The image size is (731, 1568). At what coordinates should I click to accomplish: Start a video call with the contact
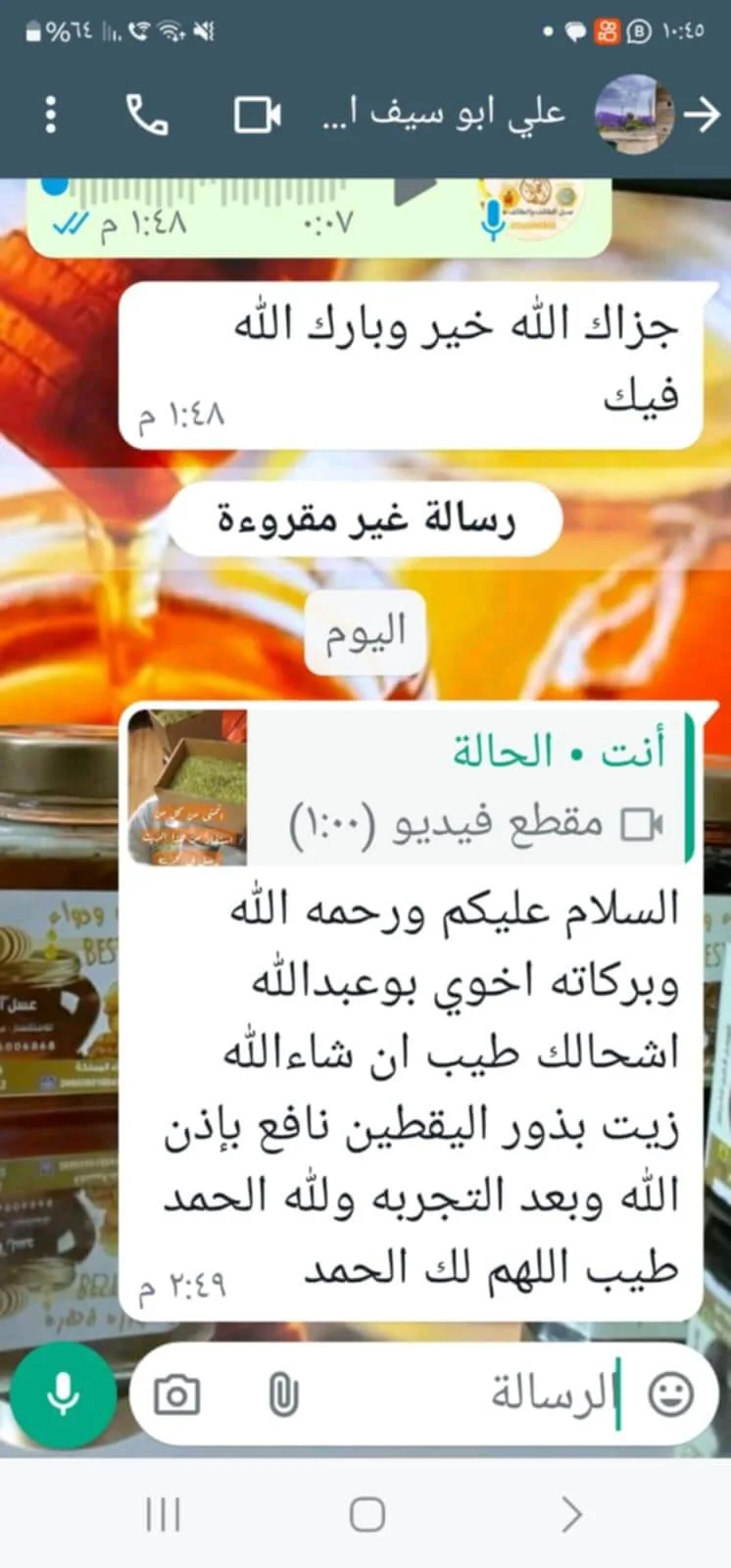258,115
